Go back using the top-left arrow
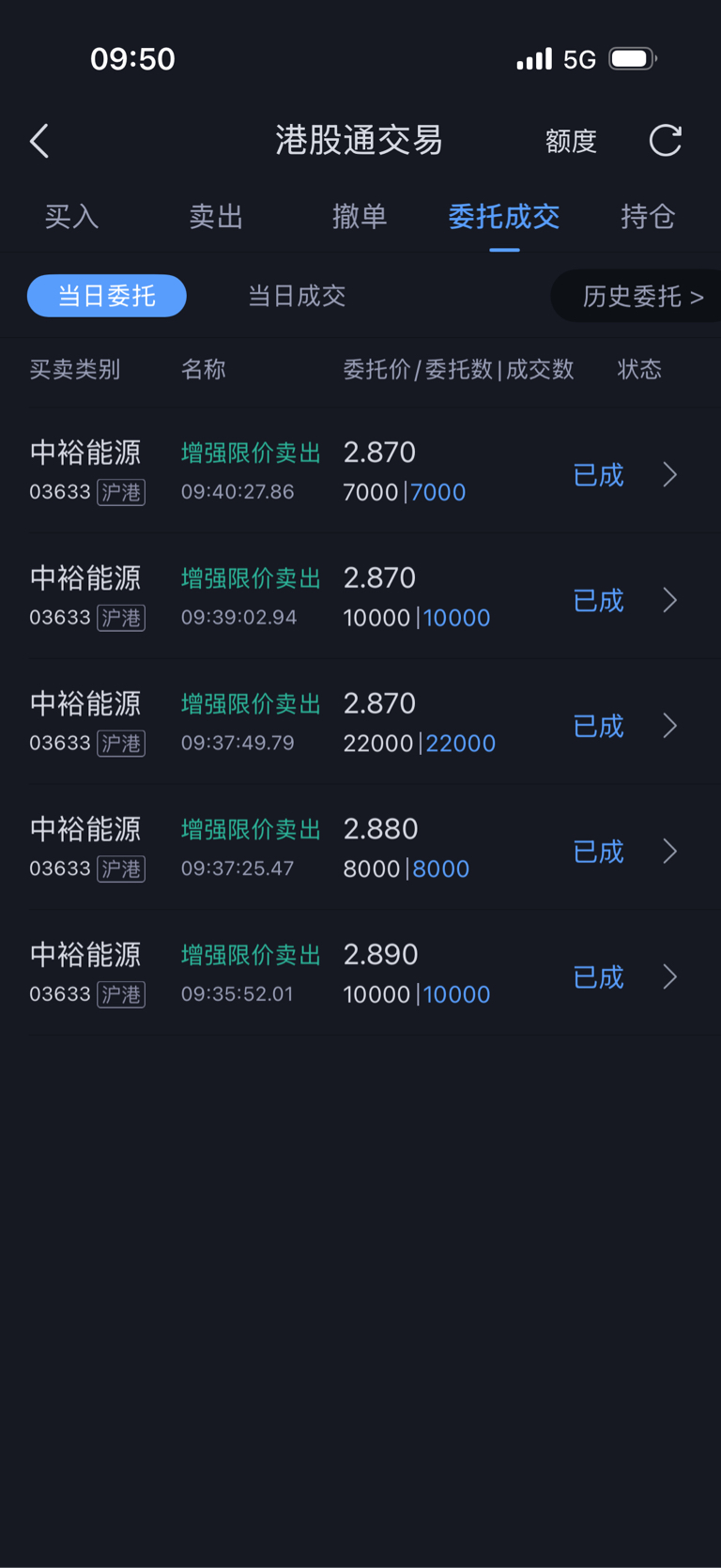721x1568 pixels. coord(39,142)
